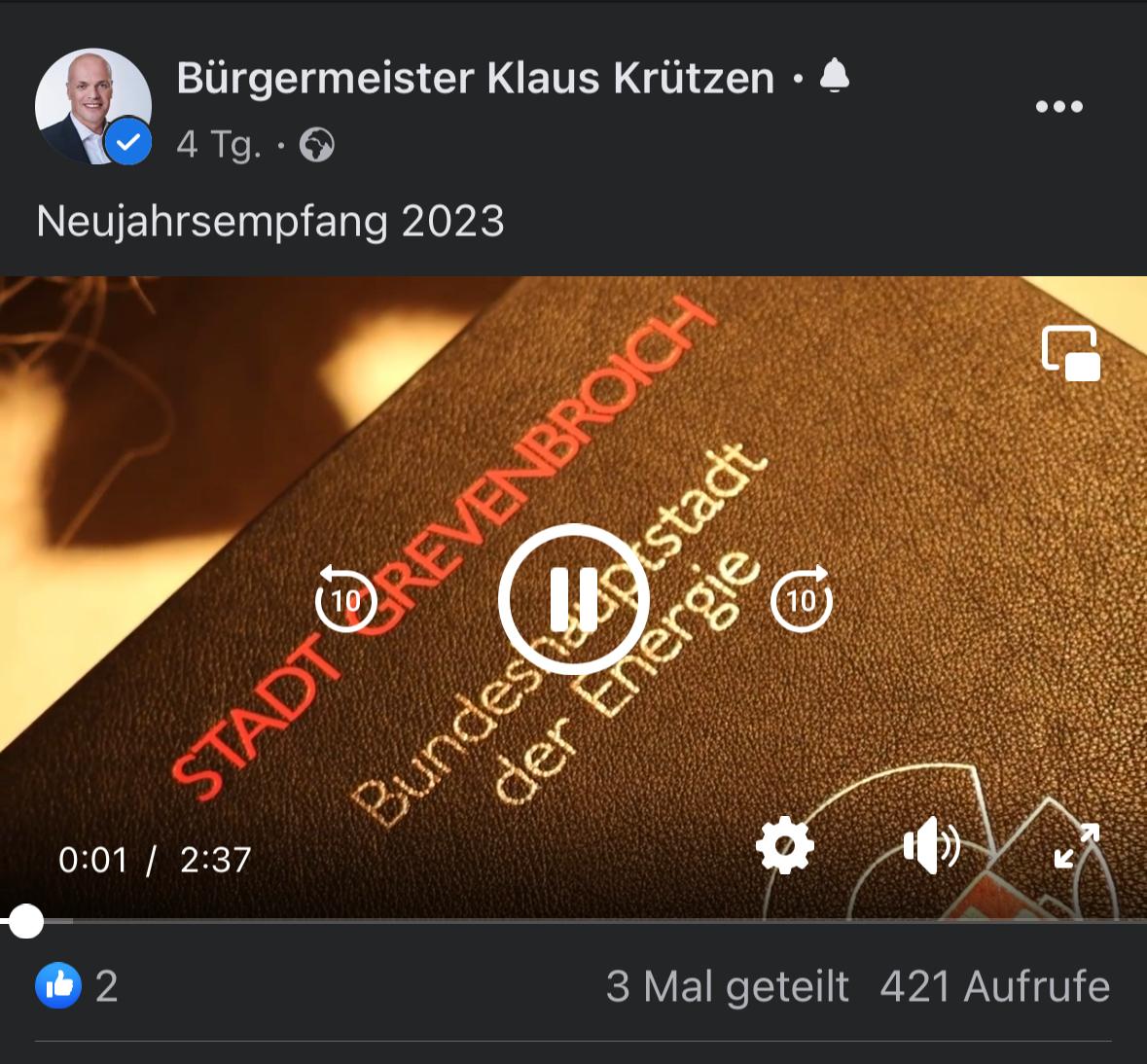View who liked this post

[77, 986]
